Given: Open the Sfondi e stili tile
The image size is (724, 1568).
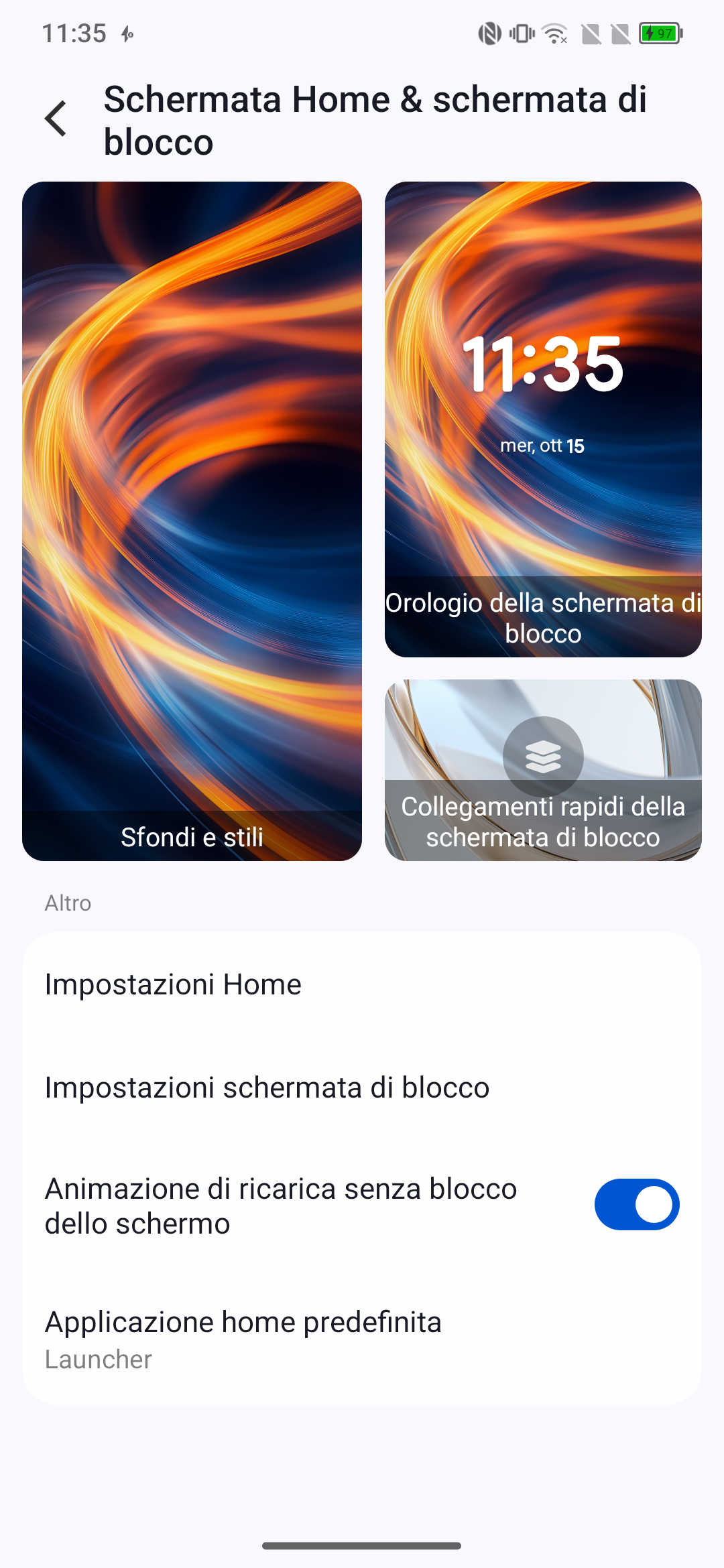Looking at the screenshot, I should (192, 521).
